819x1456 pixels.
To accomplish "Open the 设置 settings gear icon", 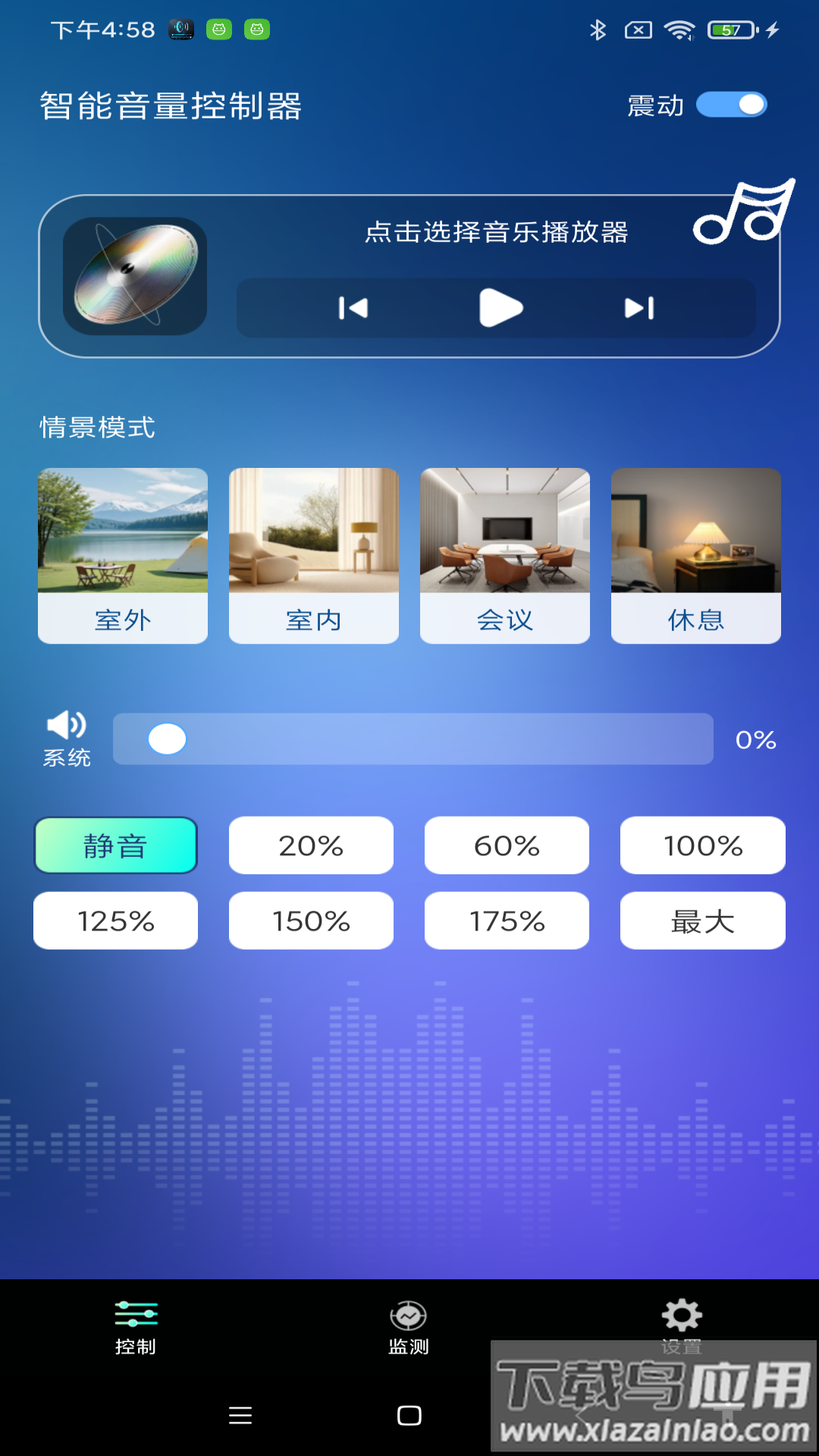I will (x=681, y=1315).
